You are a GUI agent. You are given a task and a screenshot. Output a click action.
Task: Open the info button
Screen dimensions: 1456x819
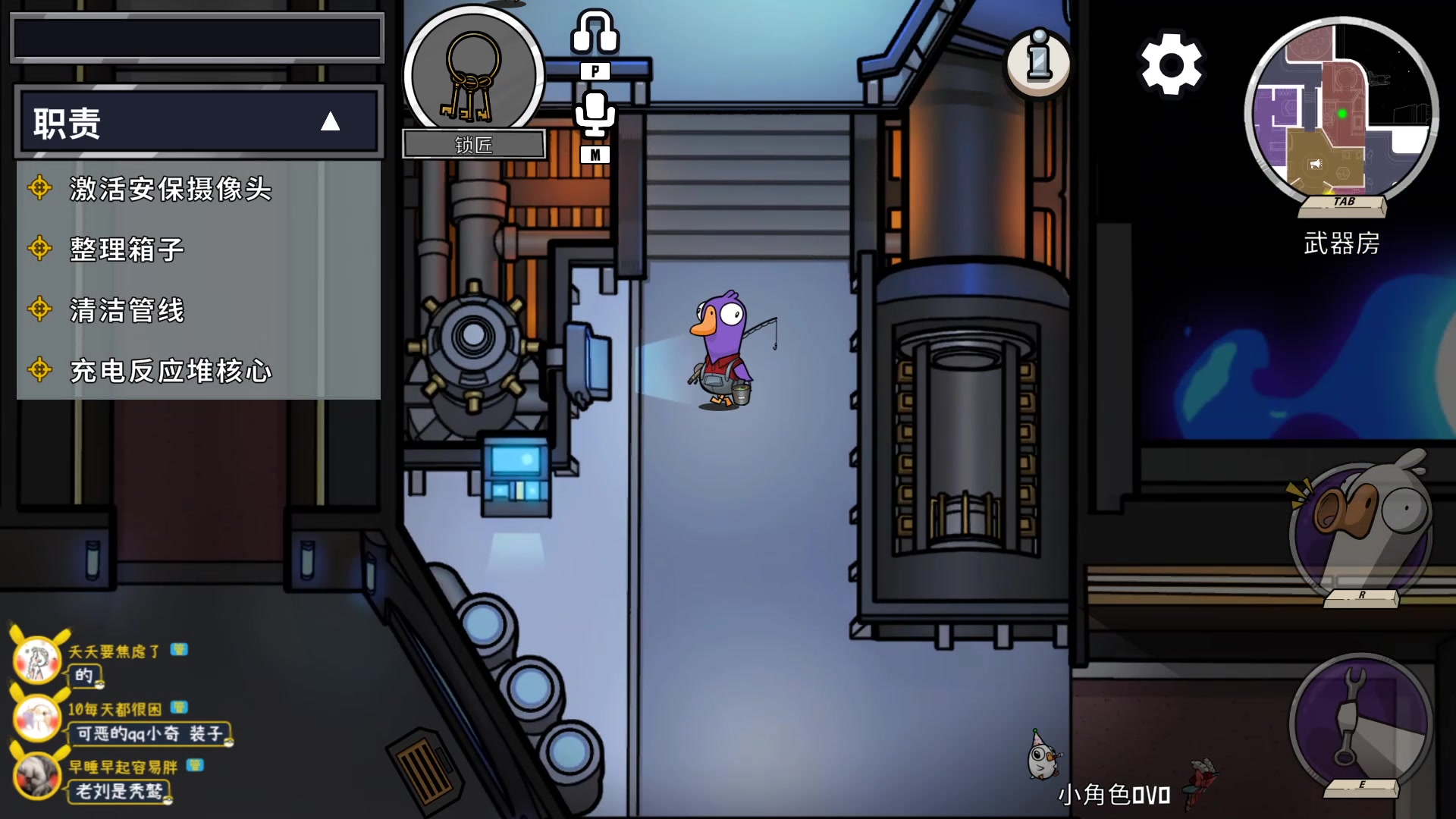click(x=1038, y=64)
